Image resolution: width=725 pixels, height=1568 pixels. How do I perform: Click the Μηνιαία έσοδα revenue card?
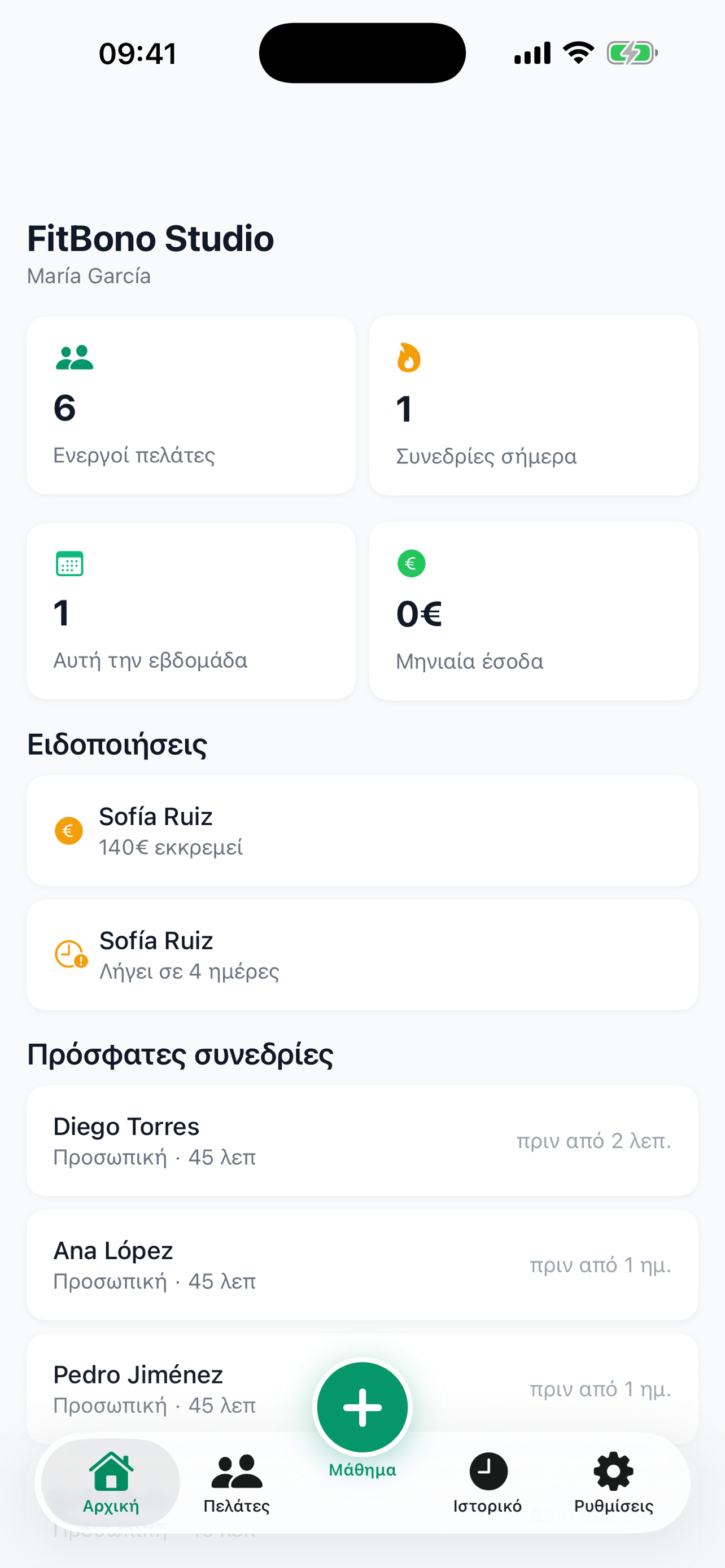pyautogui.click(x=533, y=610)
